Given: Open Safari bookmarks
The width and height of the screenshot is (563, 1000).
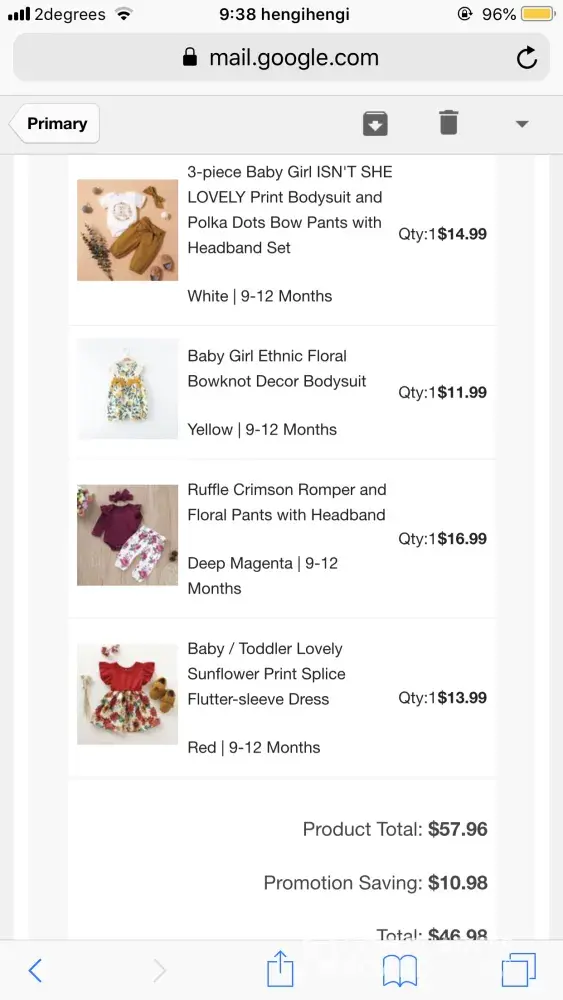Looking at the screenshot, I should (400, 970).
